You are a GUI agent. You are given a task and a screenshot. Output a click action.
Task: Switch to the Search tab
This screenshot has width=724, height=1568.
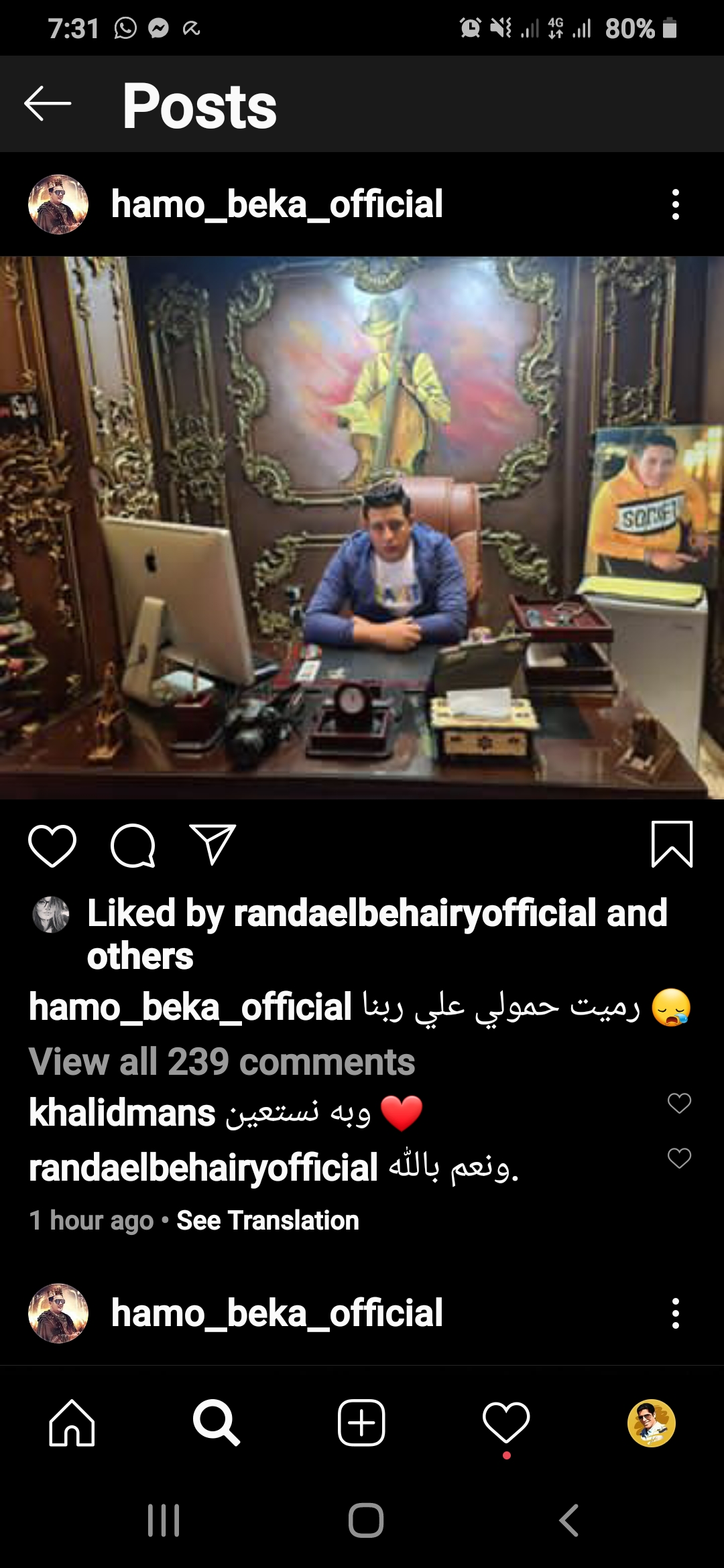click(216, 1423)
